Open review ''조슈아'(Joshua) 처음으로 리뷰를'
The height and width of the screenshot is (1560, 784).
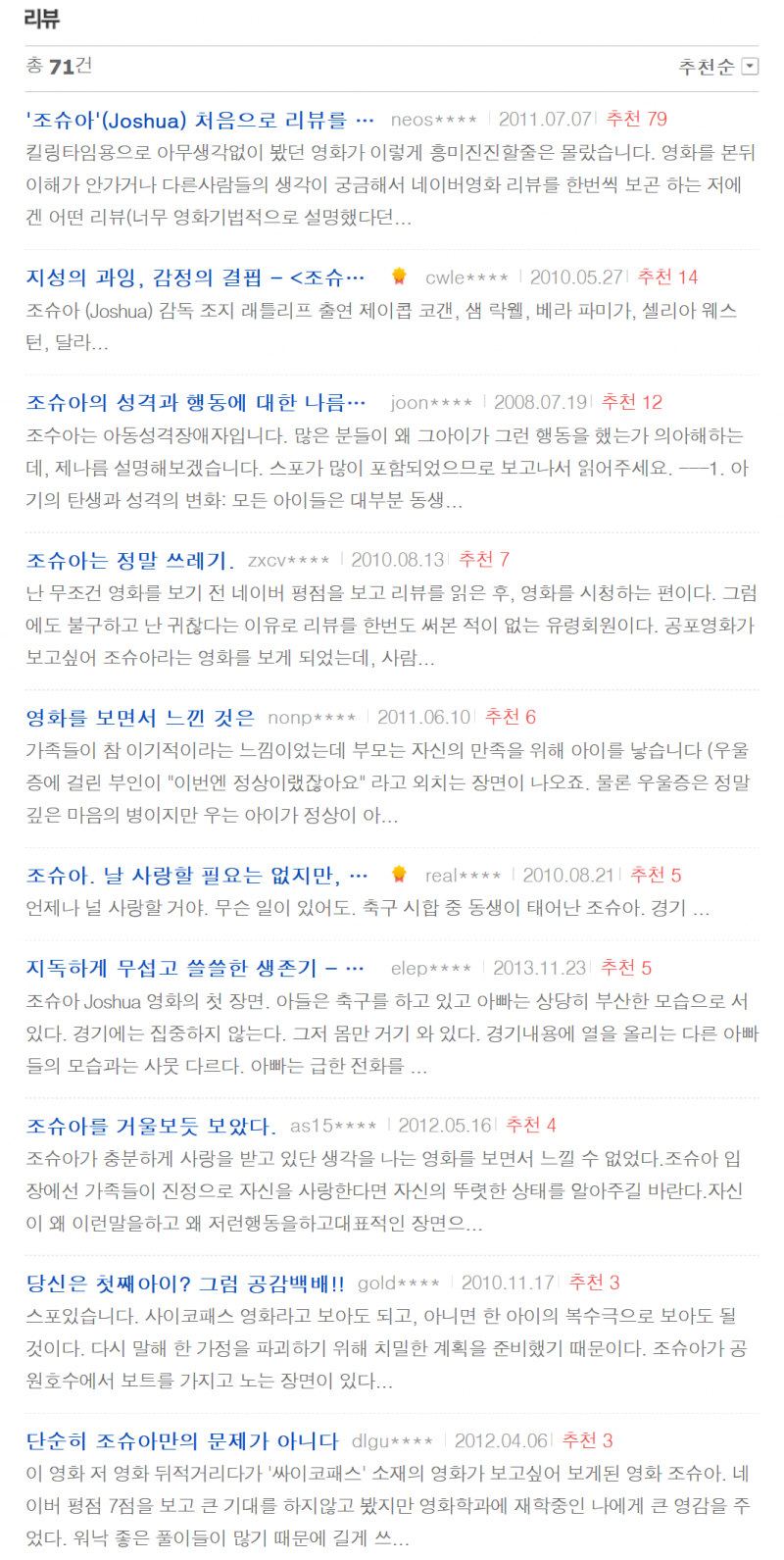click(x=200, y=120)
